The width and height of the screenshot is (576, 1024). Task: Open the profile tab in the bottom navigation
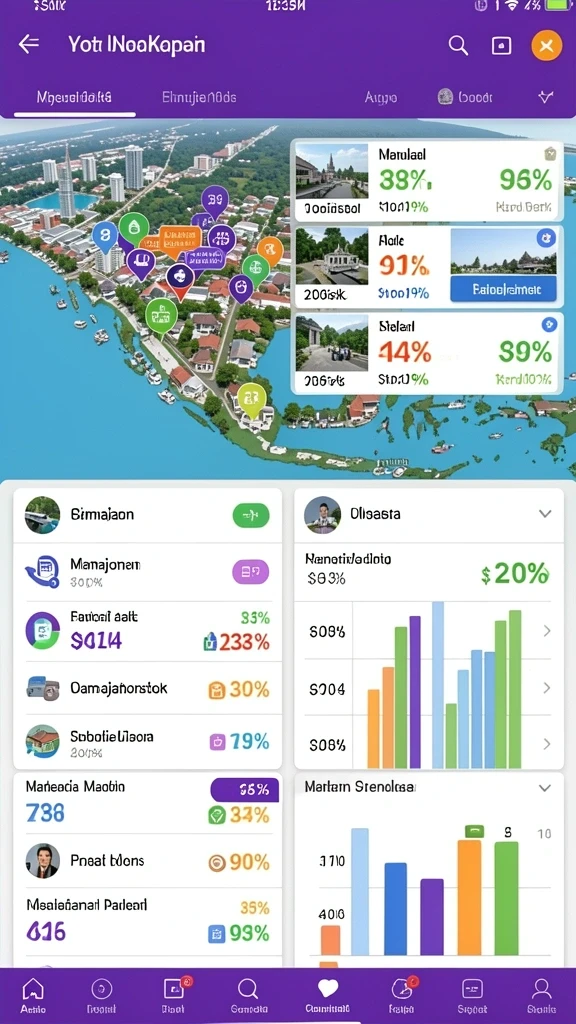coord(541,995)
